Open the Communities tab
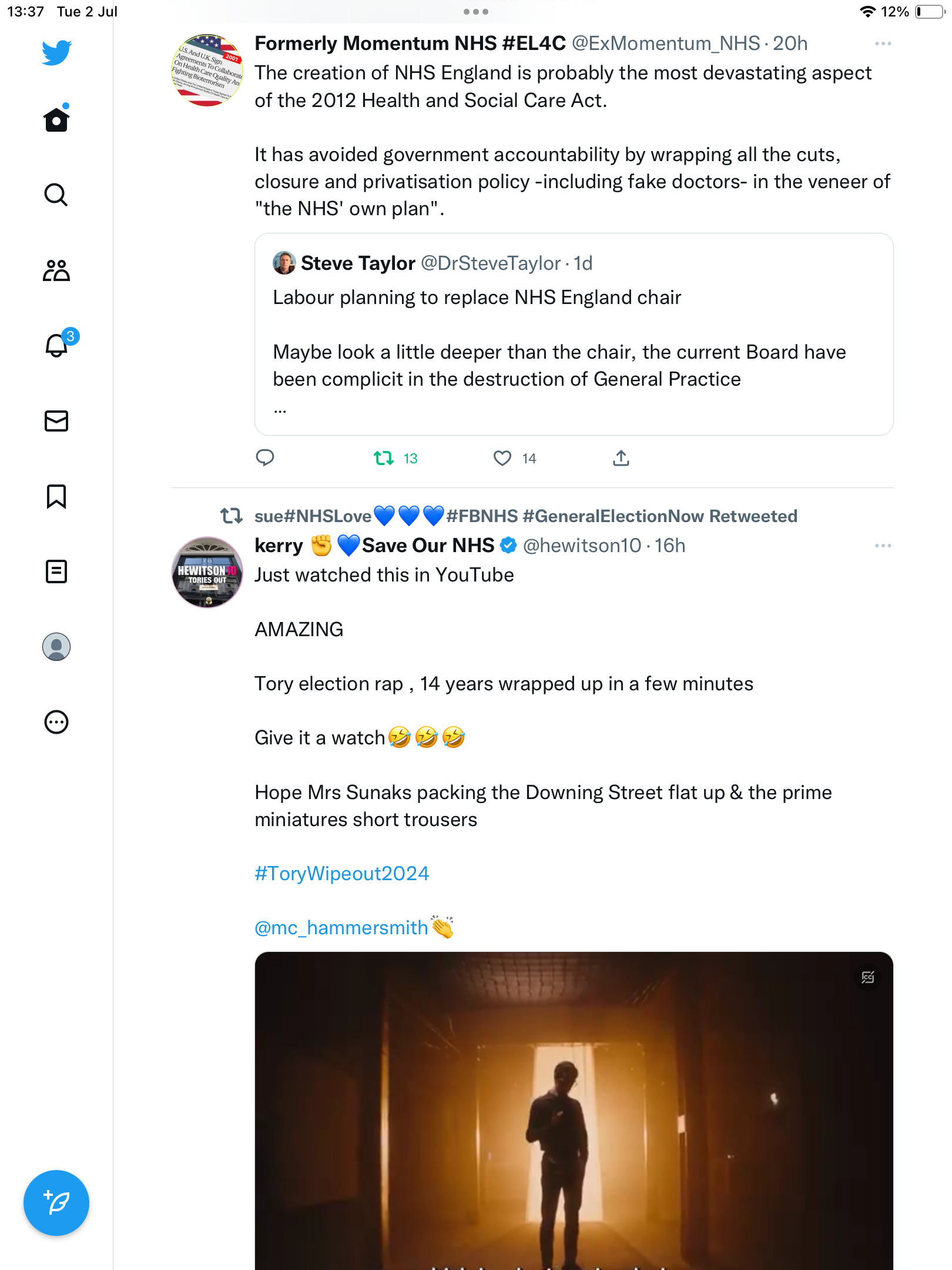 (56, 270)
